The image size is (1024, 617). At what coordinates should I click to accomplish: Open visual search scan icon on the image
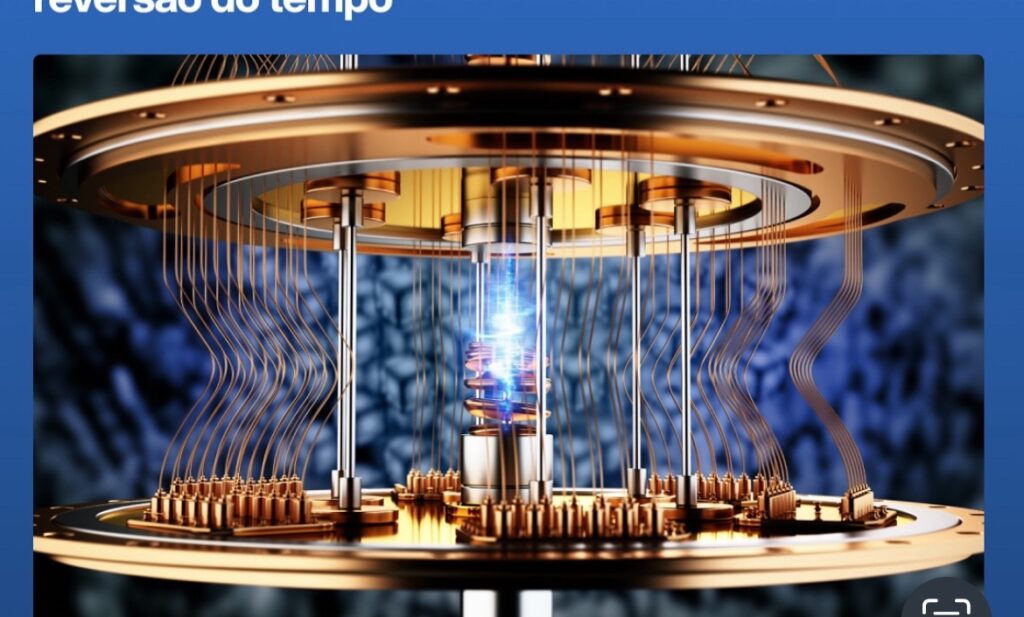(945, 605)
